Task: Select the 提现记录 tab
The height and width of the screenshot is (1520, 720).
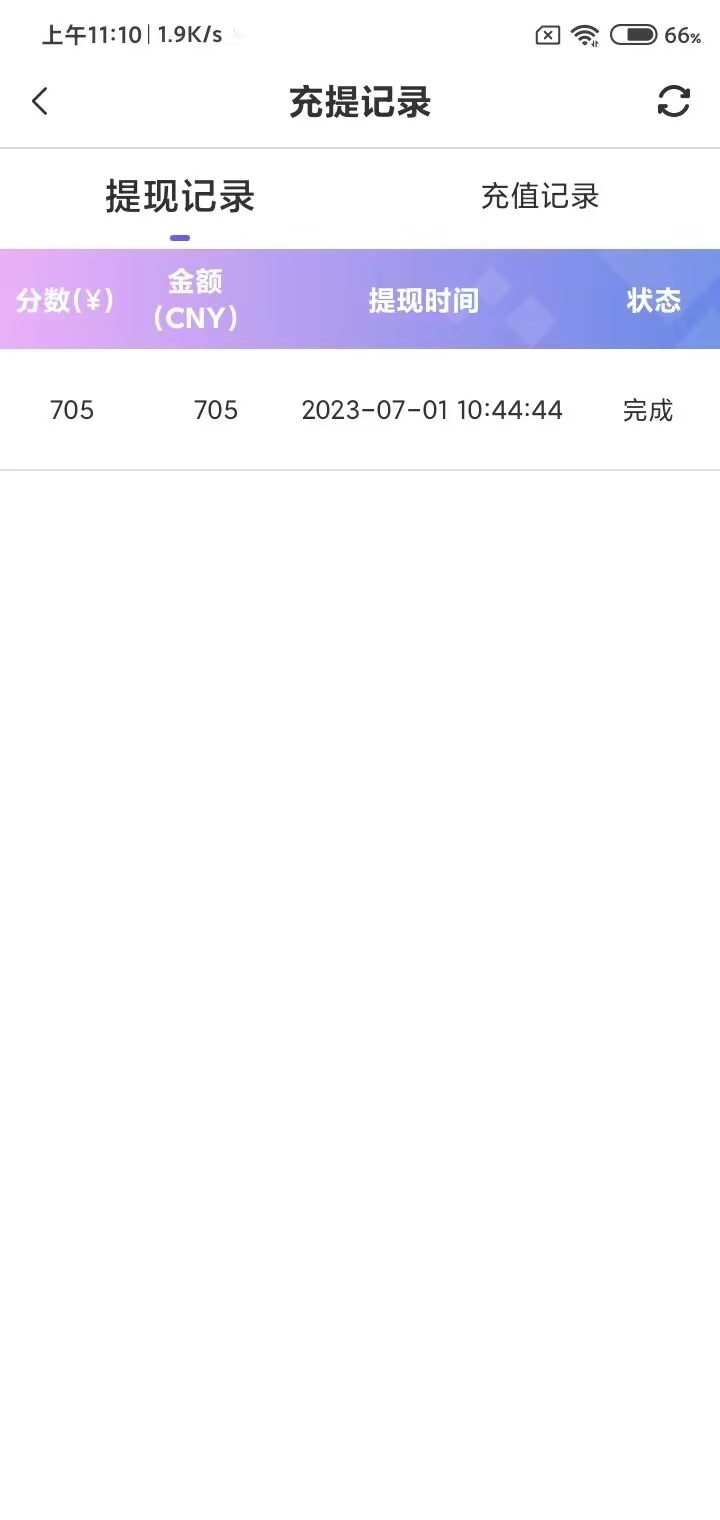Action: [x=178, y=197]
